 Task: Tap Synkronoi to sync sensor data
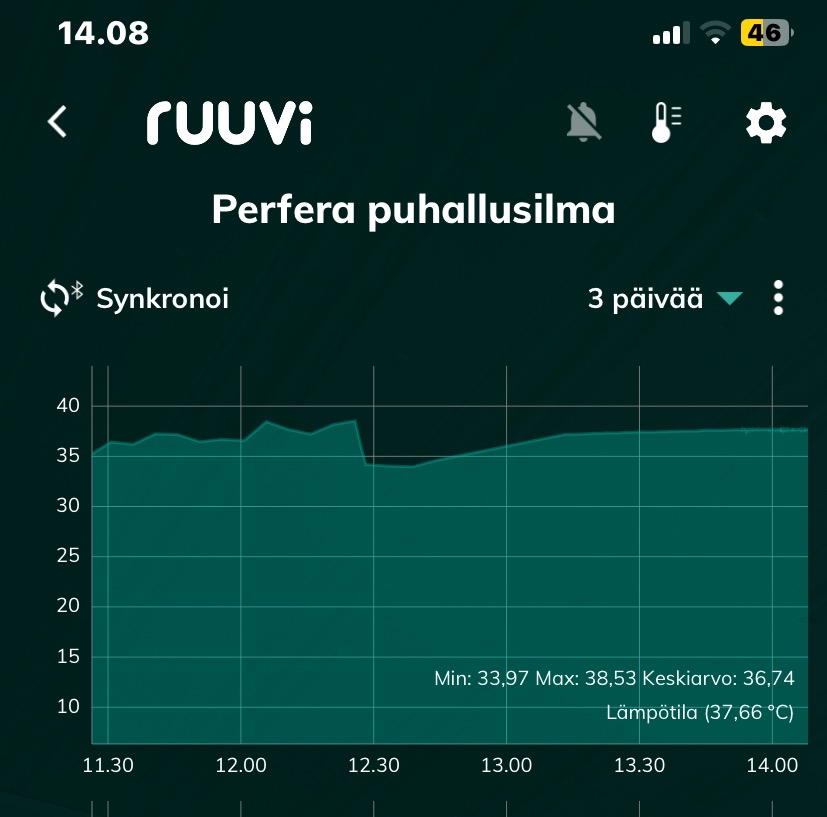click(x=134, y=298)
